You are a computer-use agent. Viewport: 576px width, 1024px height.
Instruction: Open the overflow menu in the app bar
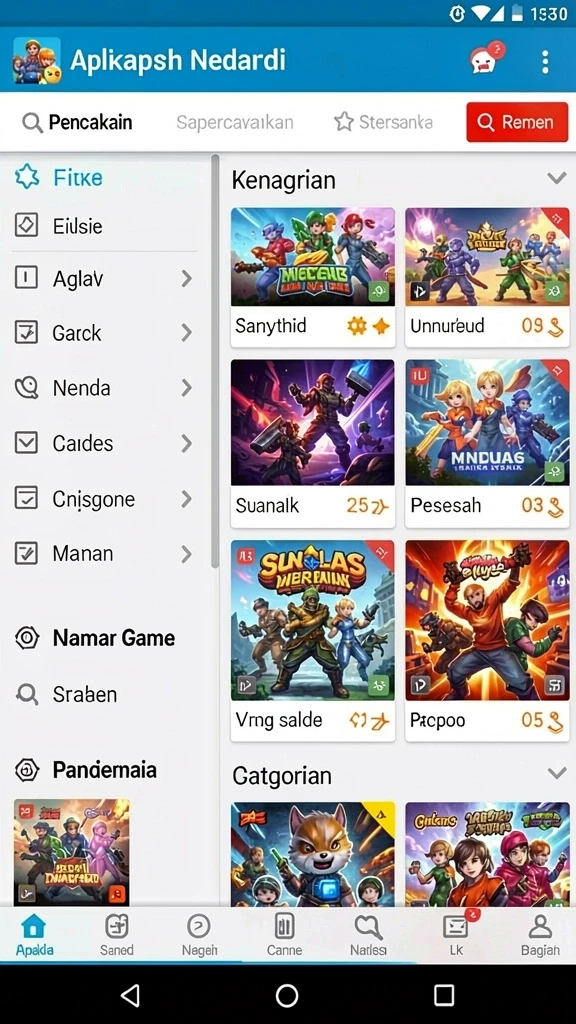(545, 61)
